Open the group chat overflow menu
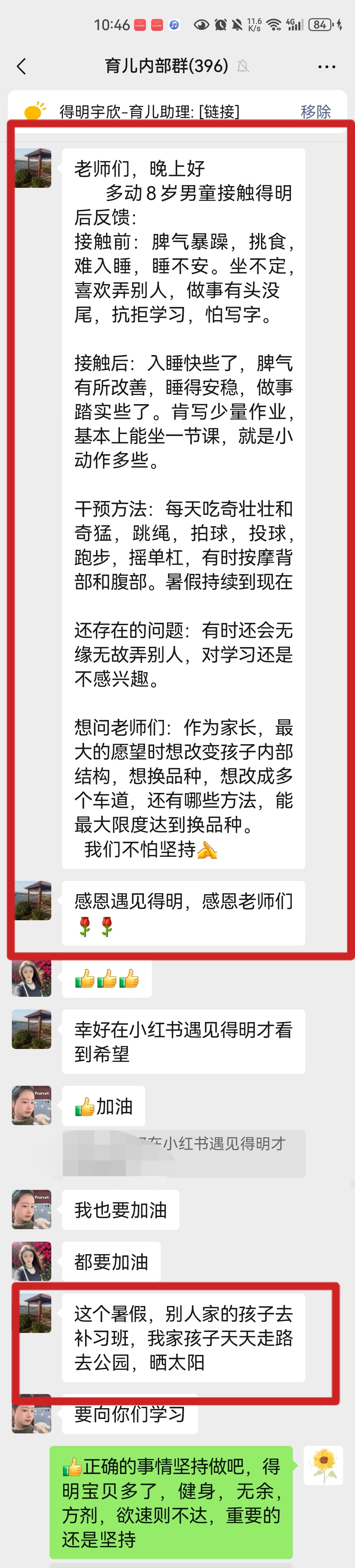The height and width of the screenshot is (1568, 355). click(326, 66)
